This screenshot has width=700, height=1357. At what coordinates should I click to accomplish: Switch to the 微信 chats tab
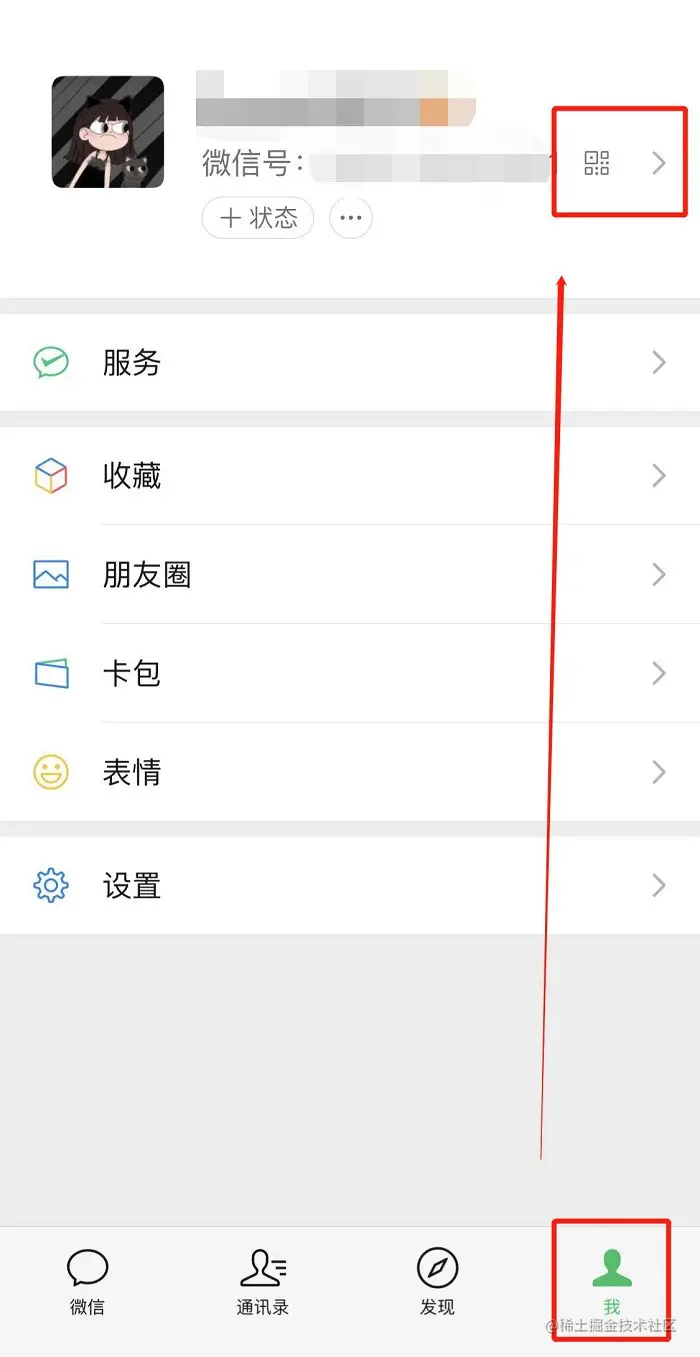(x=87, y=1281)
